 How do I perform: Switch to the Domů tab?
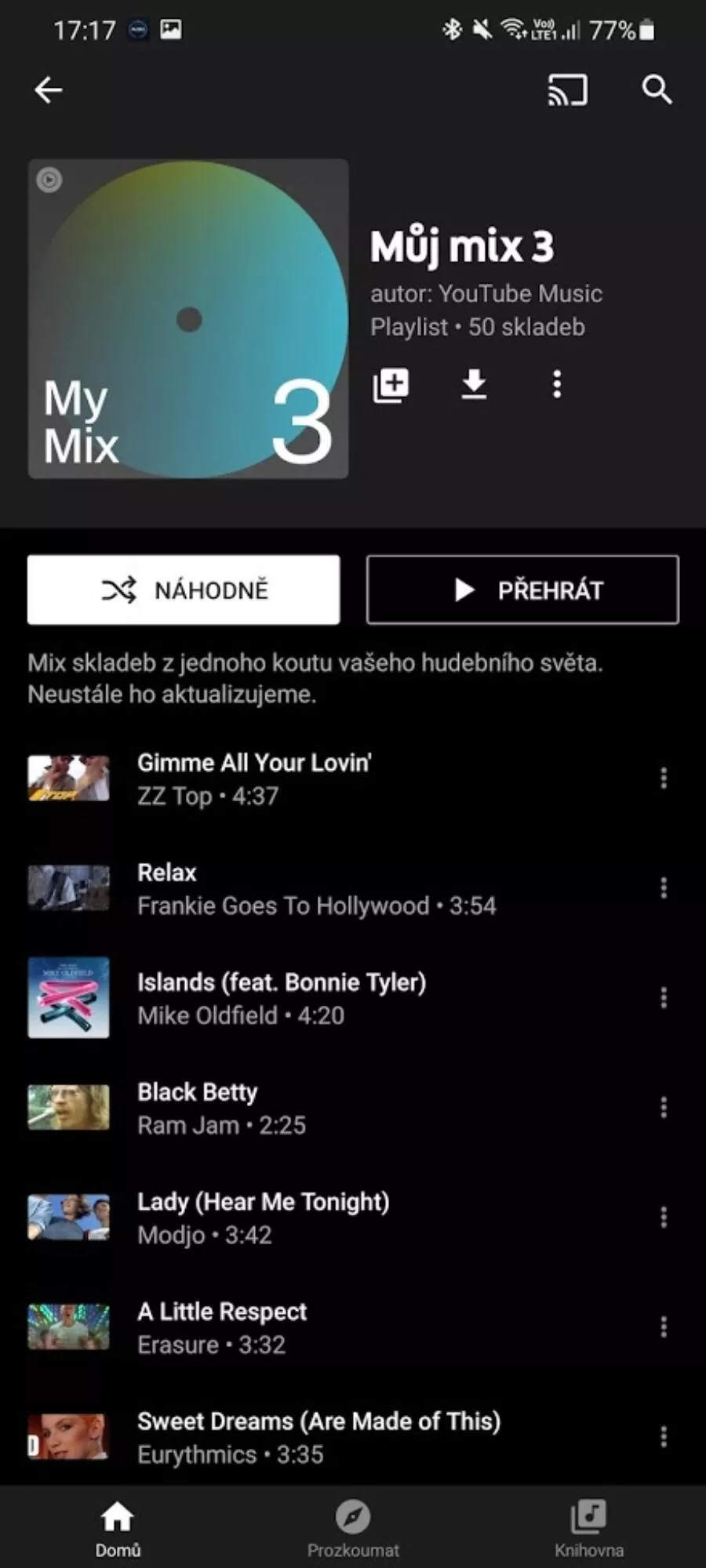[118, 1527]
